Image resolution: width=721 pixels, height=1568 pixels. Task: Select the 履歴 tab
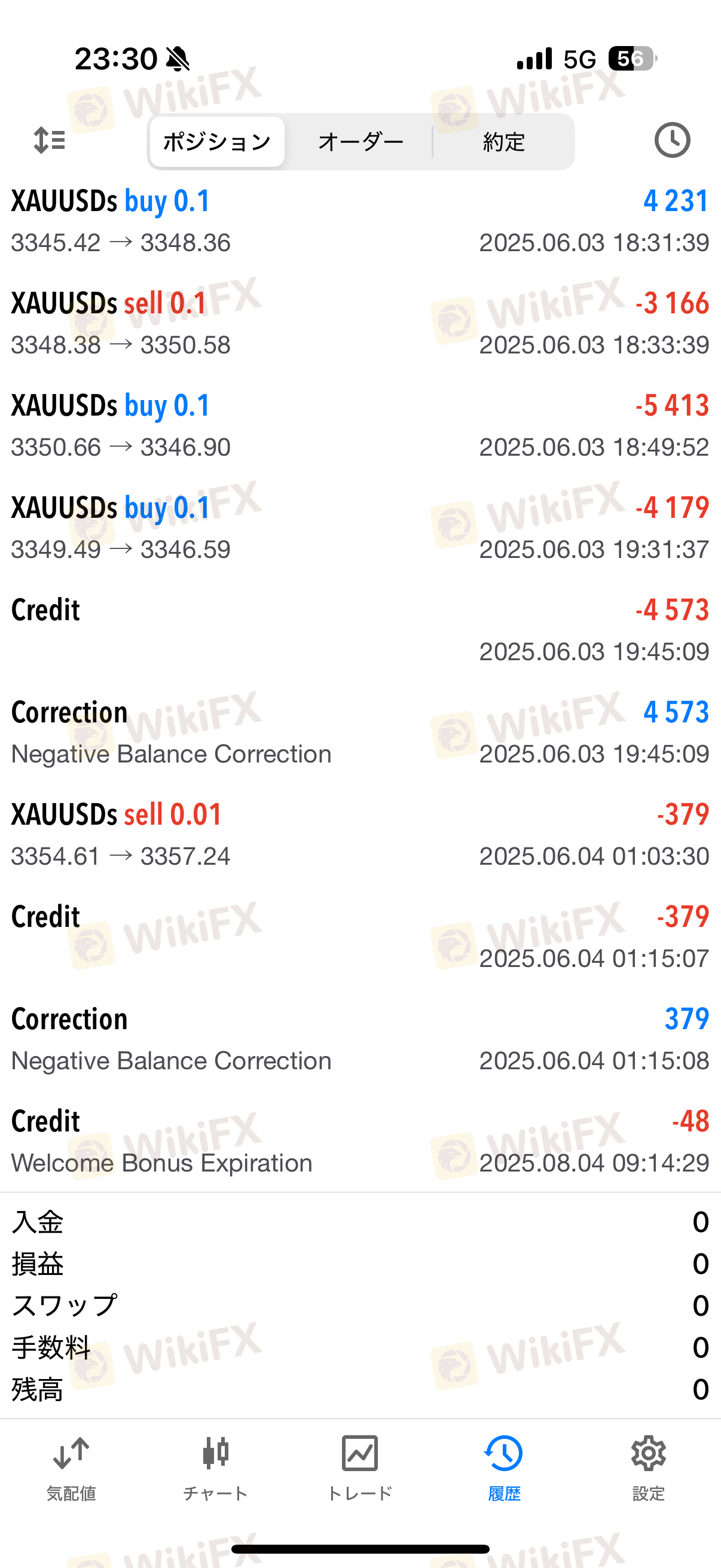tap(504, 1468)
